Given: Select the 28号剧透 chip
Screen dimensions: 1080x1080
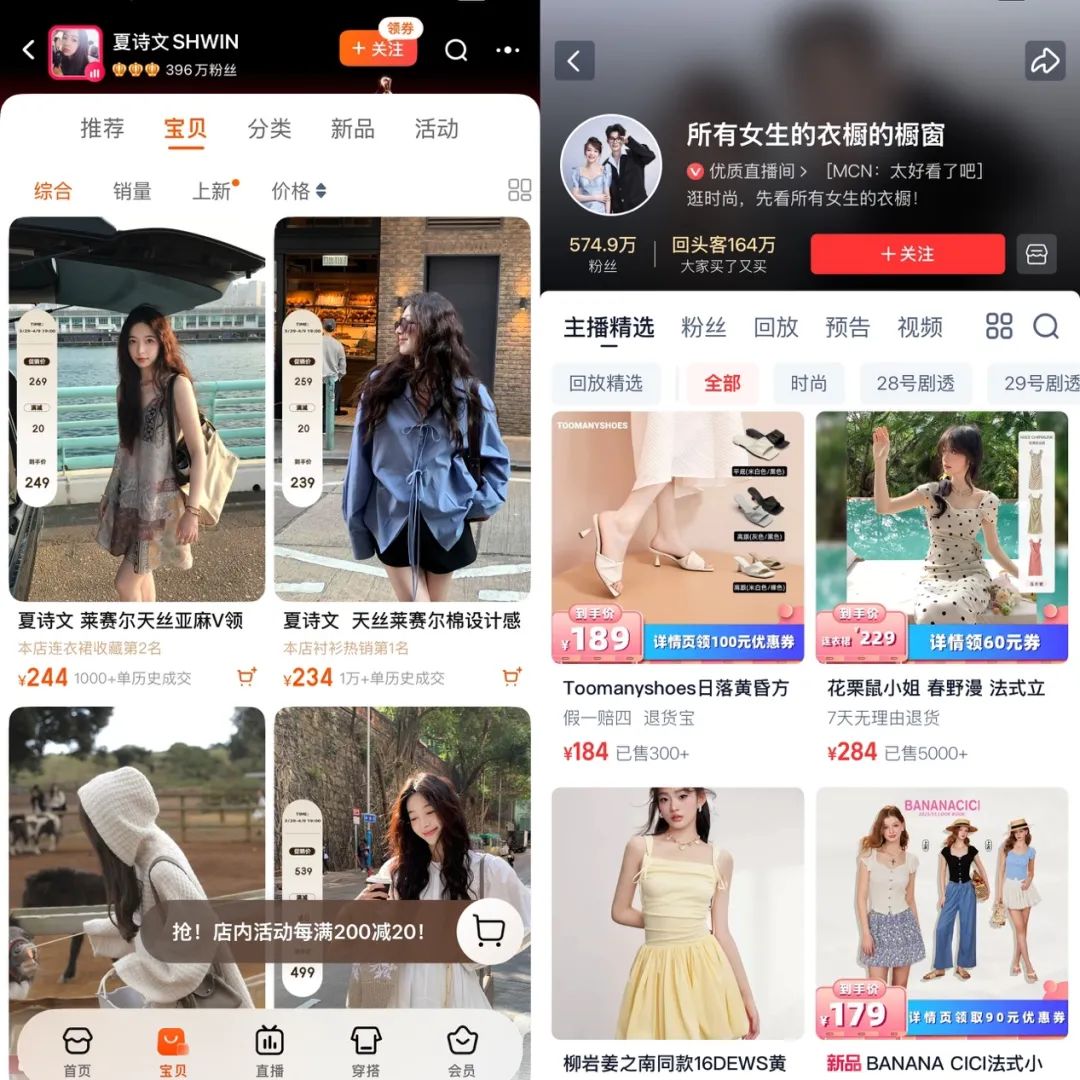Looking at the screenshot, I should [x=915, y=383].
